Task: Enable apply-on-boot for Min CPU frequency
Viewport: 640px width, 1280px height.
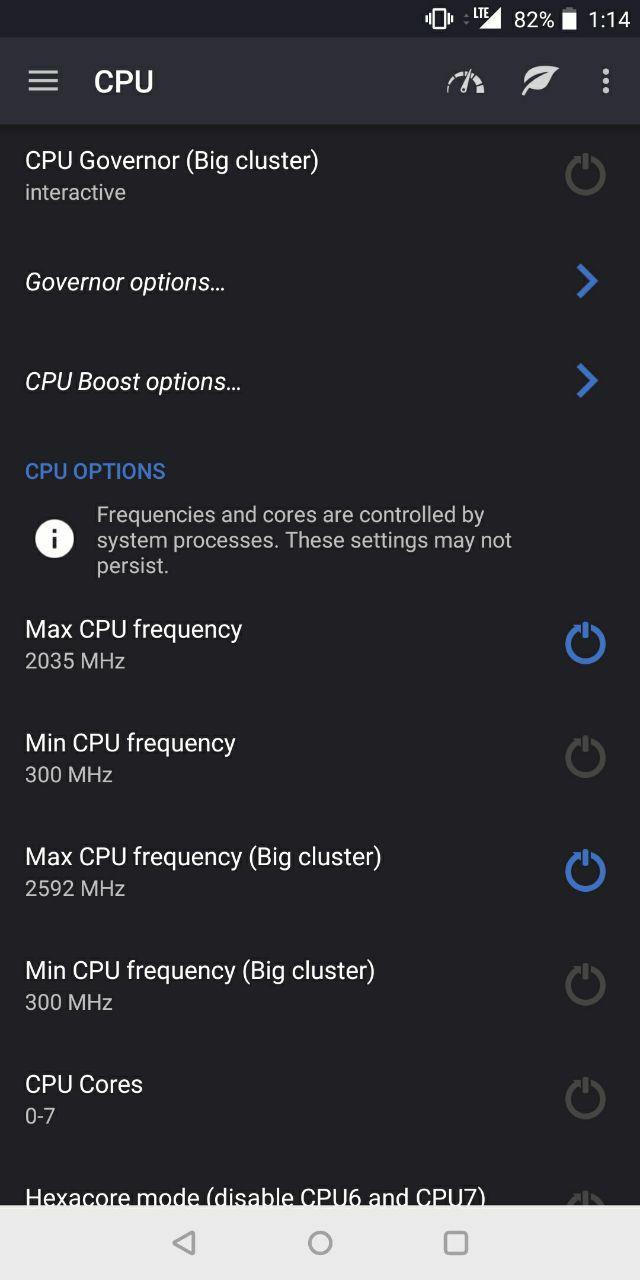Action: point(585,757)
